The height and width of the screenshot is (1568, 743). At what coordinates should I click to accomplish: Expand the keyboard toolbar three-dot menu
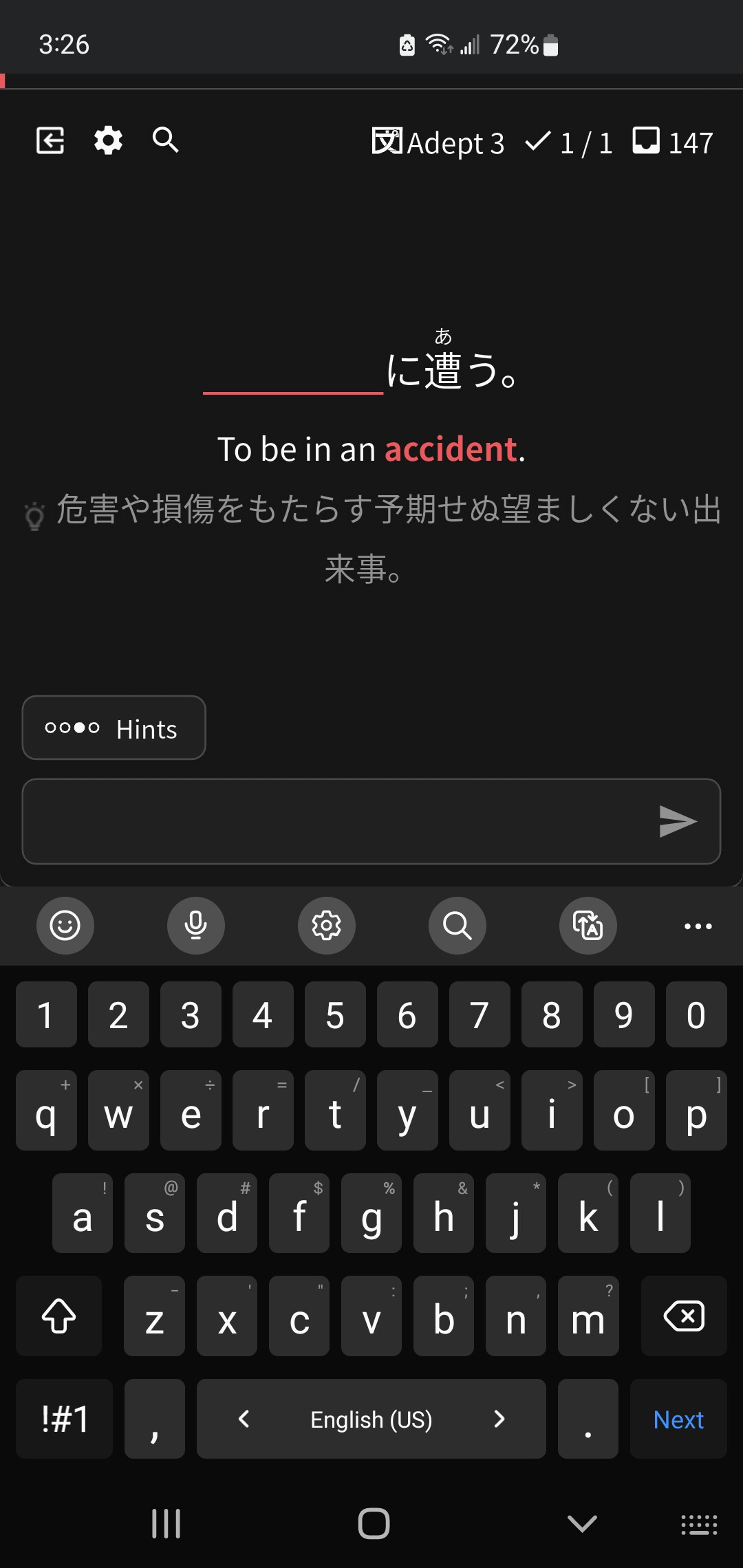[698, 926]
